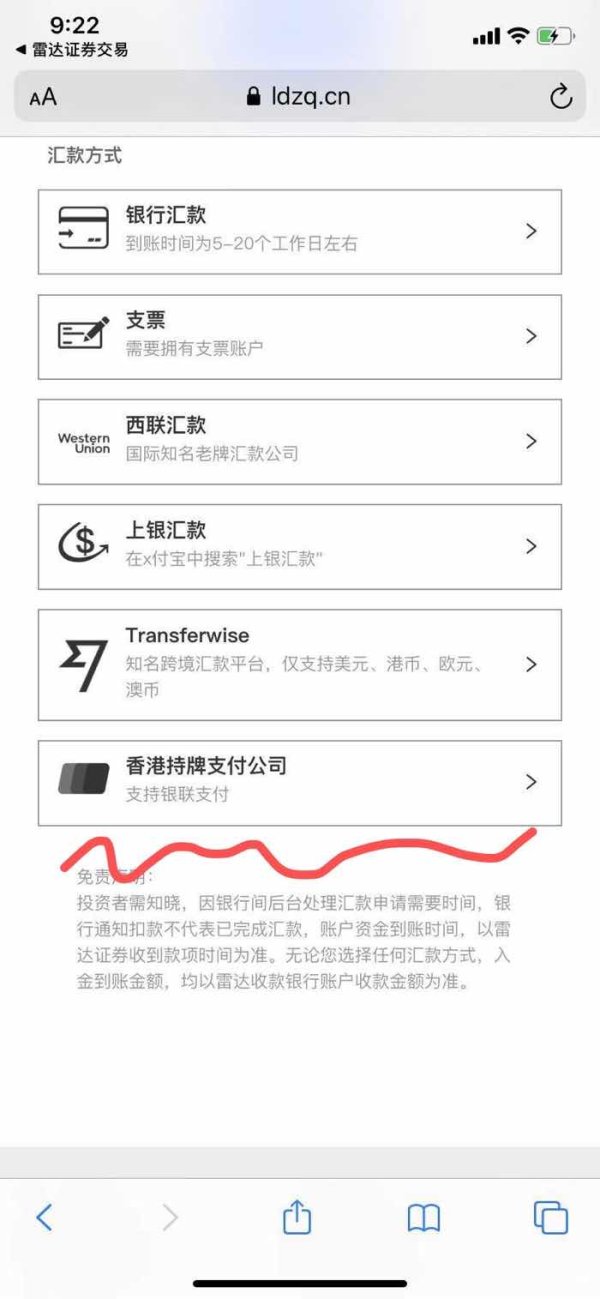Go back in Safari
The height and width of the screenshot is (1299, 600).
[44, 1217]
